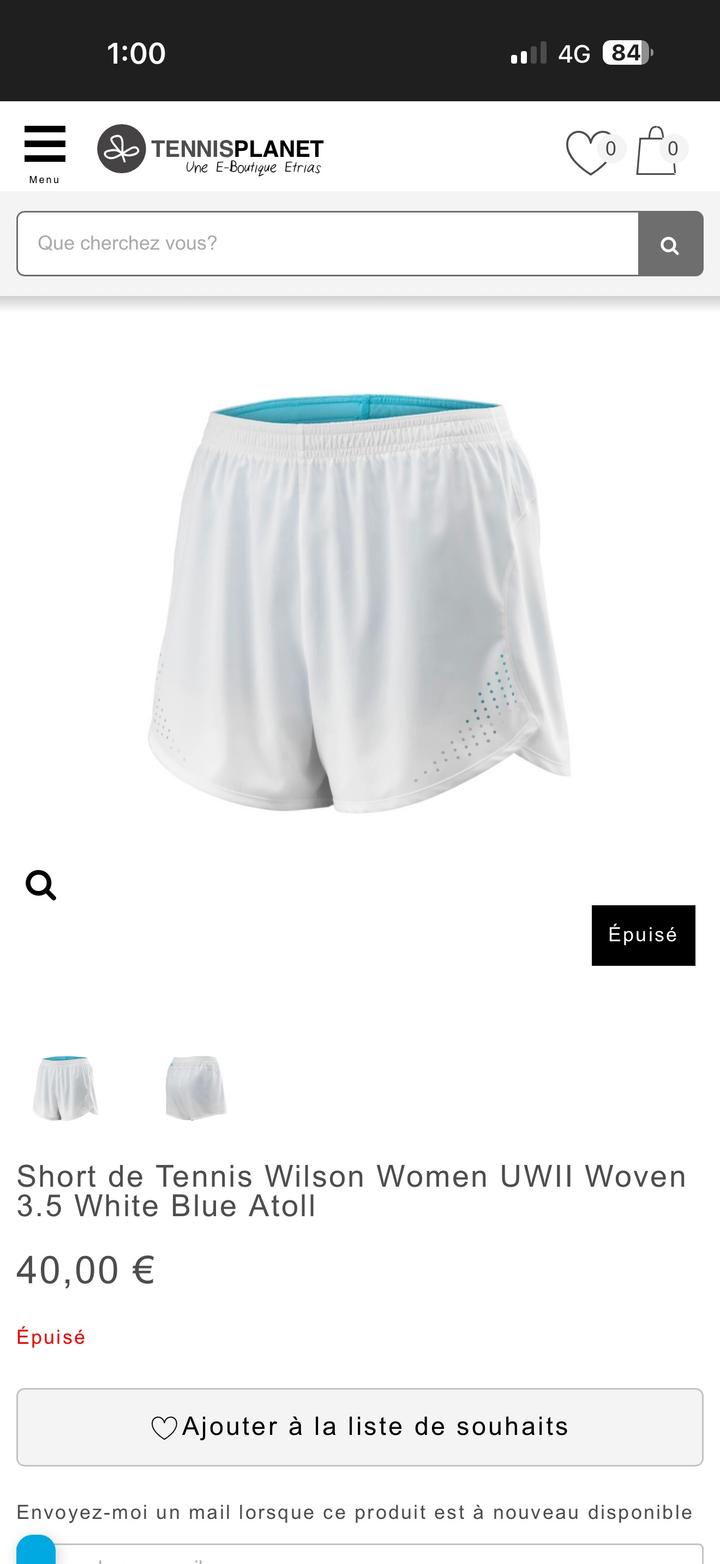This screenshot has height=1564, width=720.
Task: Go to the TennisPlanet home page
Action: [x=211, y=150]
